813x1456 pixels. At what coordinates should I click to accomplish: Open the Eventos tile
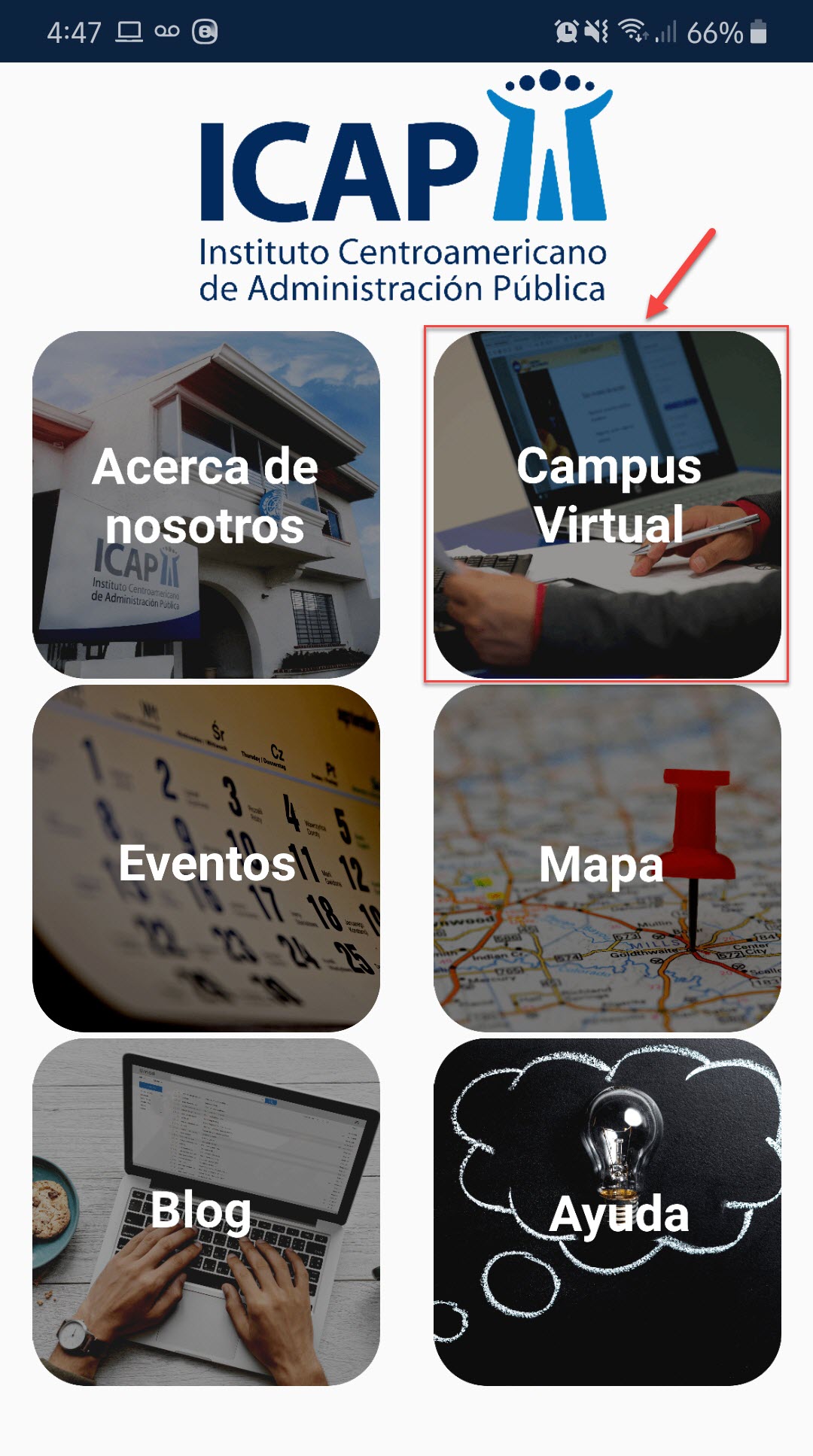pos(206,858)
